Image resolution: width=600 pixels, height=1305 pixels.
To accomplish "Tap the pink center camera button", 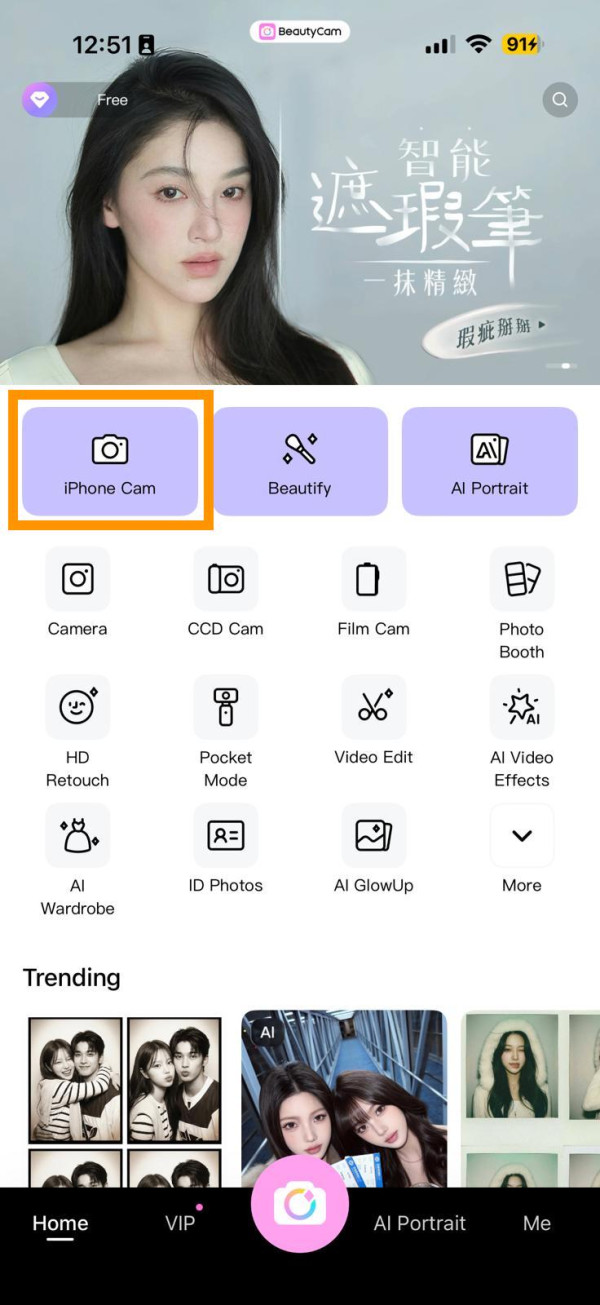I will (300, 1204).
